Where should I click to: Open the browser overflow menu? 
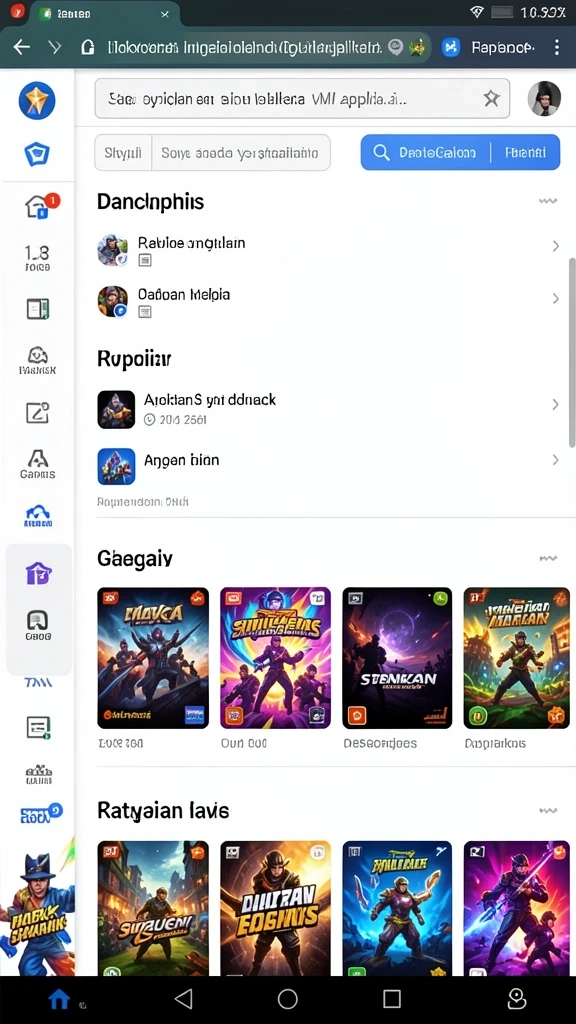556,47
